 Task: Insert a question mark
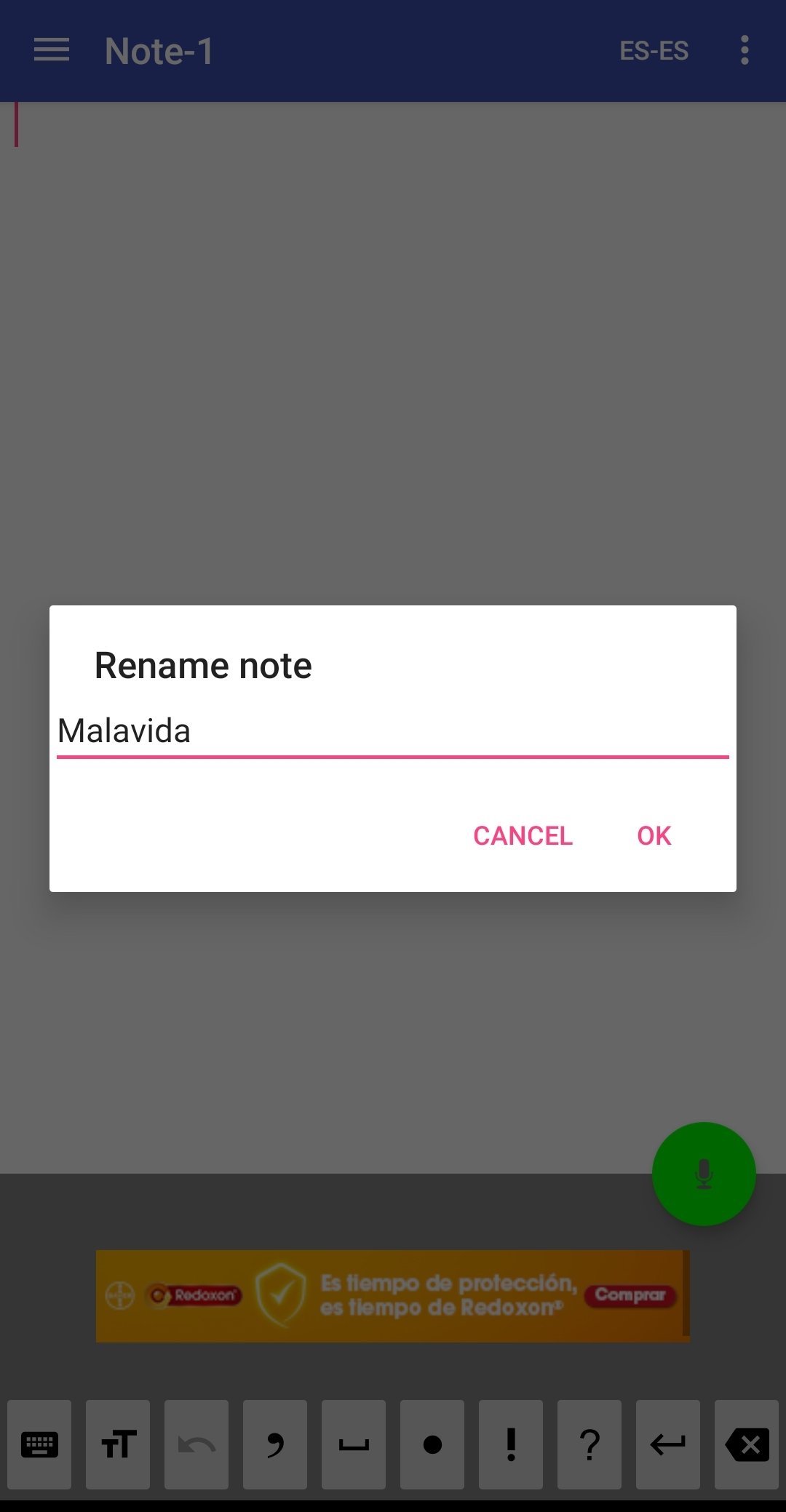click(589, 1444)
